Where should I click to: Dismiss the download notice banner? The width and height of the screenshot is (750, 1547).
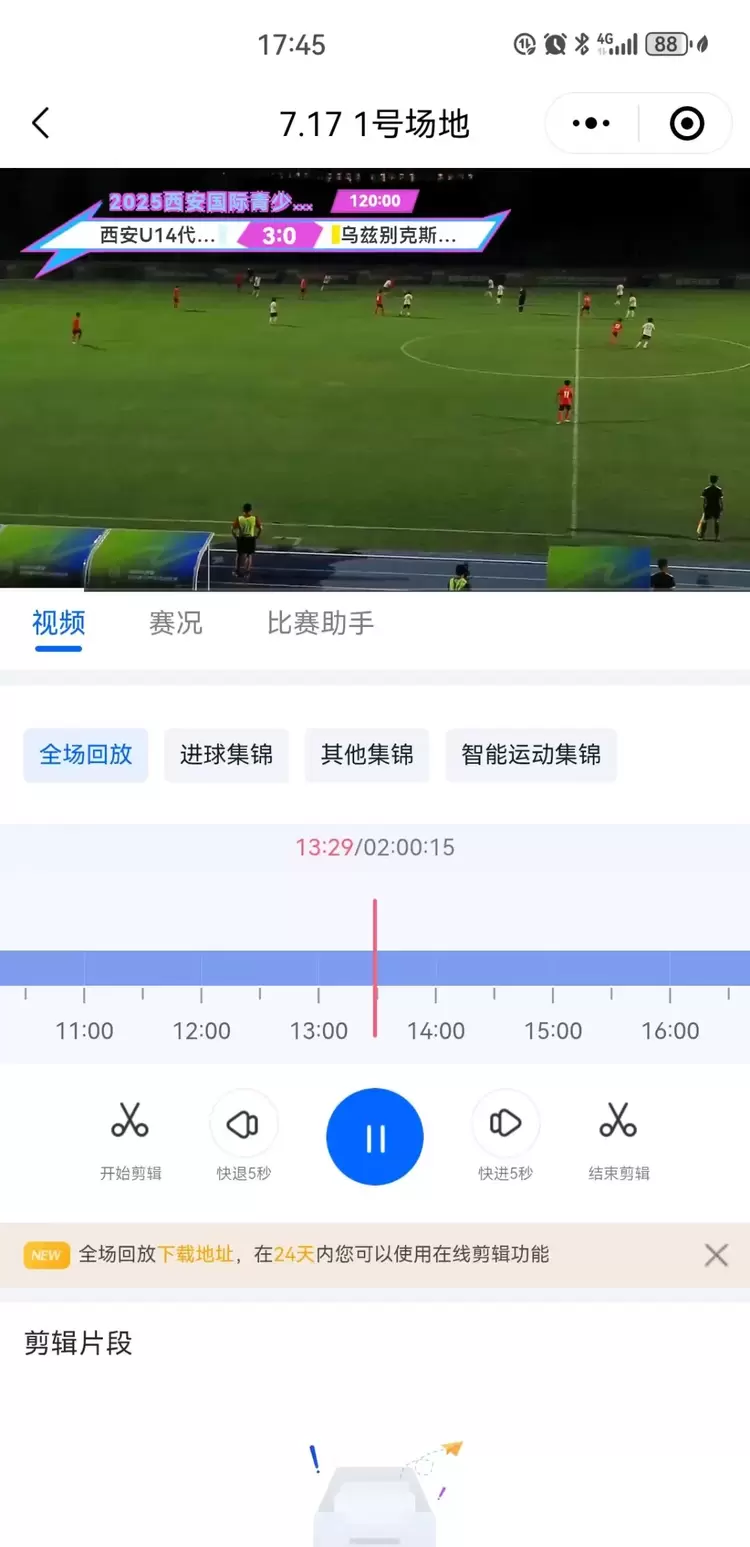[716, 1254]
